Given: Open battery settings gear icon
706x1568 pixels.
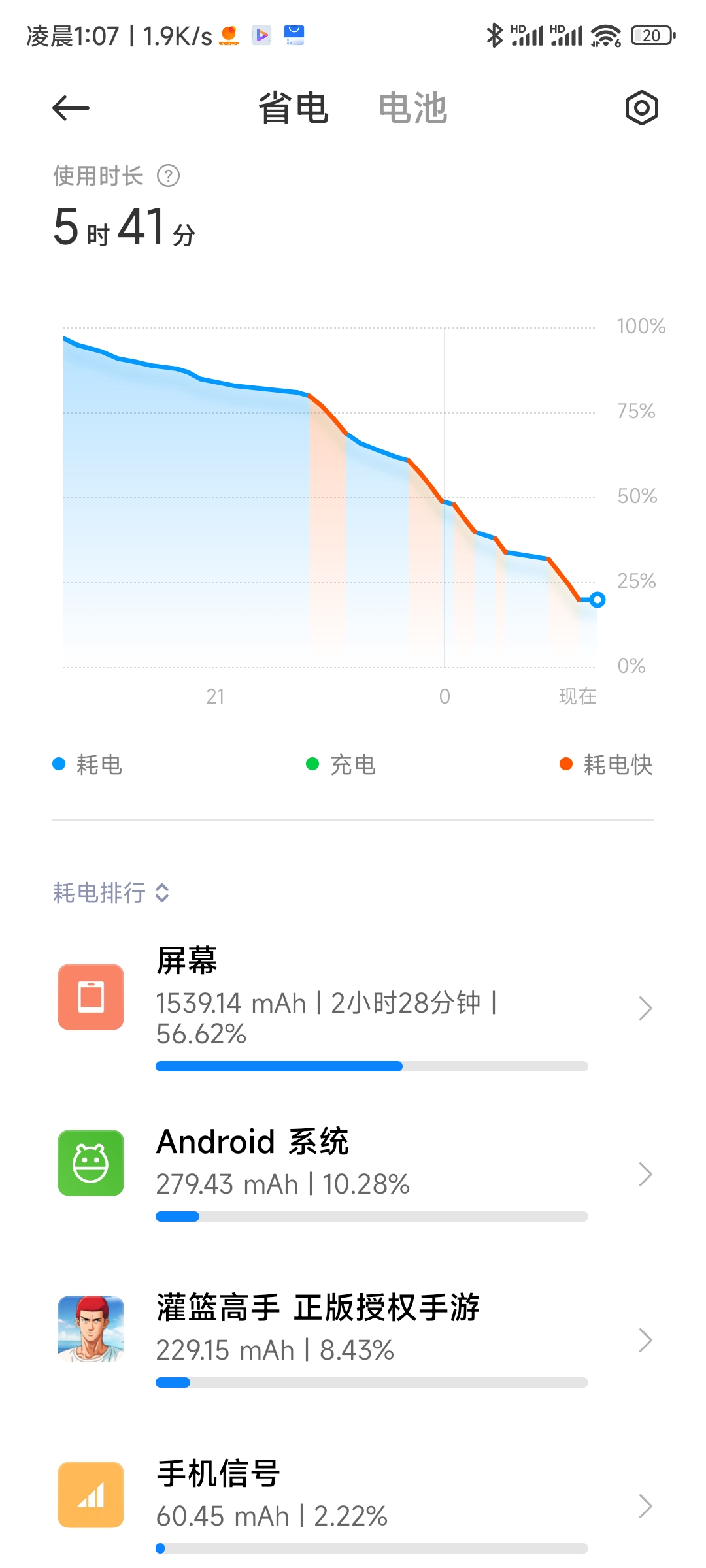Looking at the screenshot, I should coord(641,108).
